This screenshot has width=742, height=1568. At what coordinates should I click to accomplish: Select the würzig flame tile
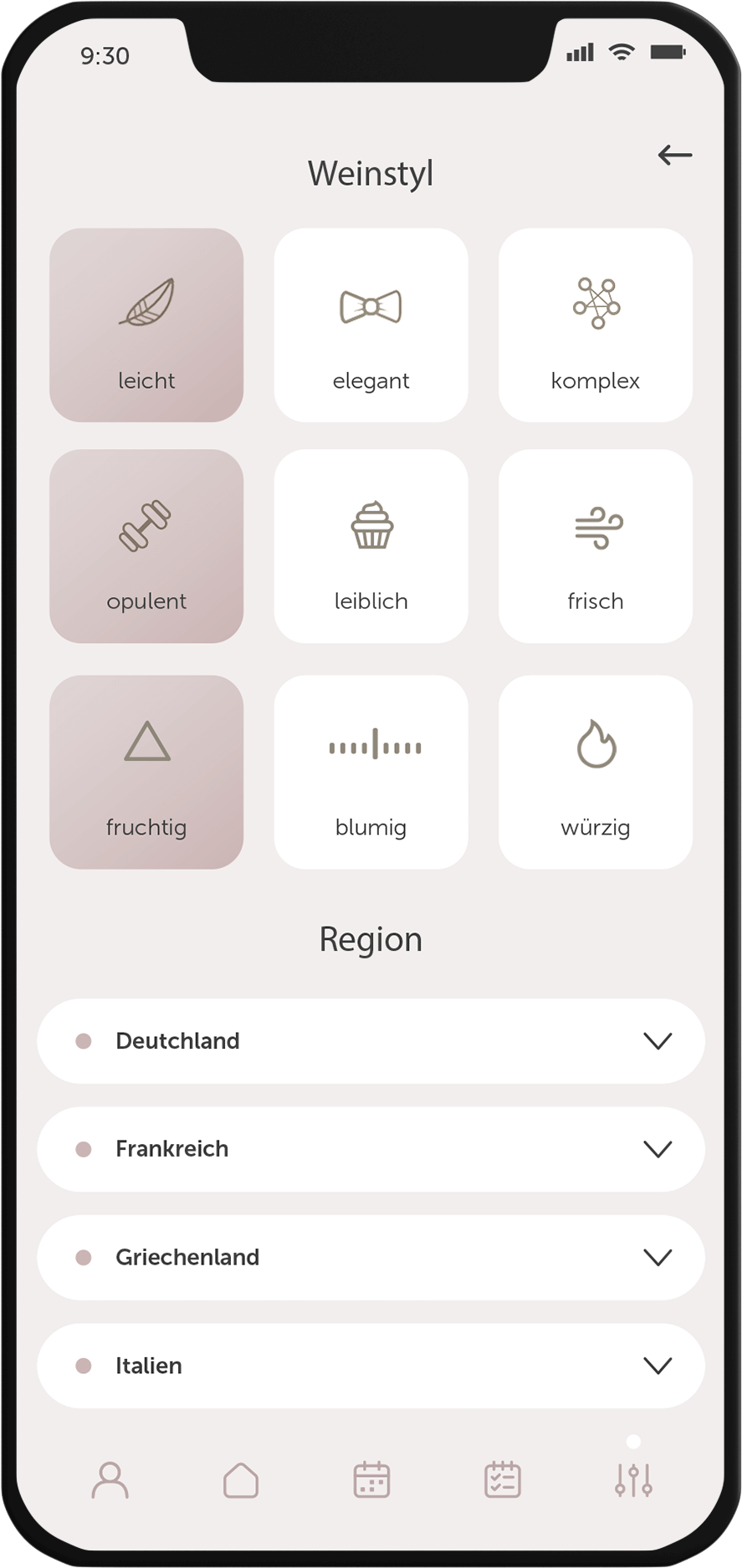click(595, 772)
